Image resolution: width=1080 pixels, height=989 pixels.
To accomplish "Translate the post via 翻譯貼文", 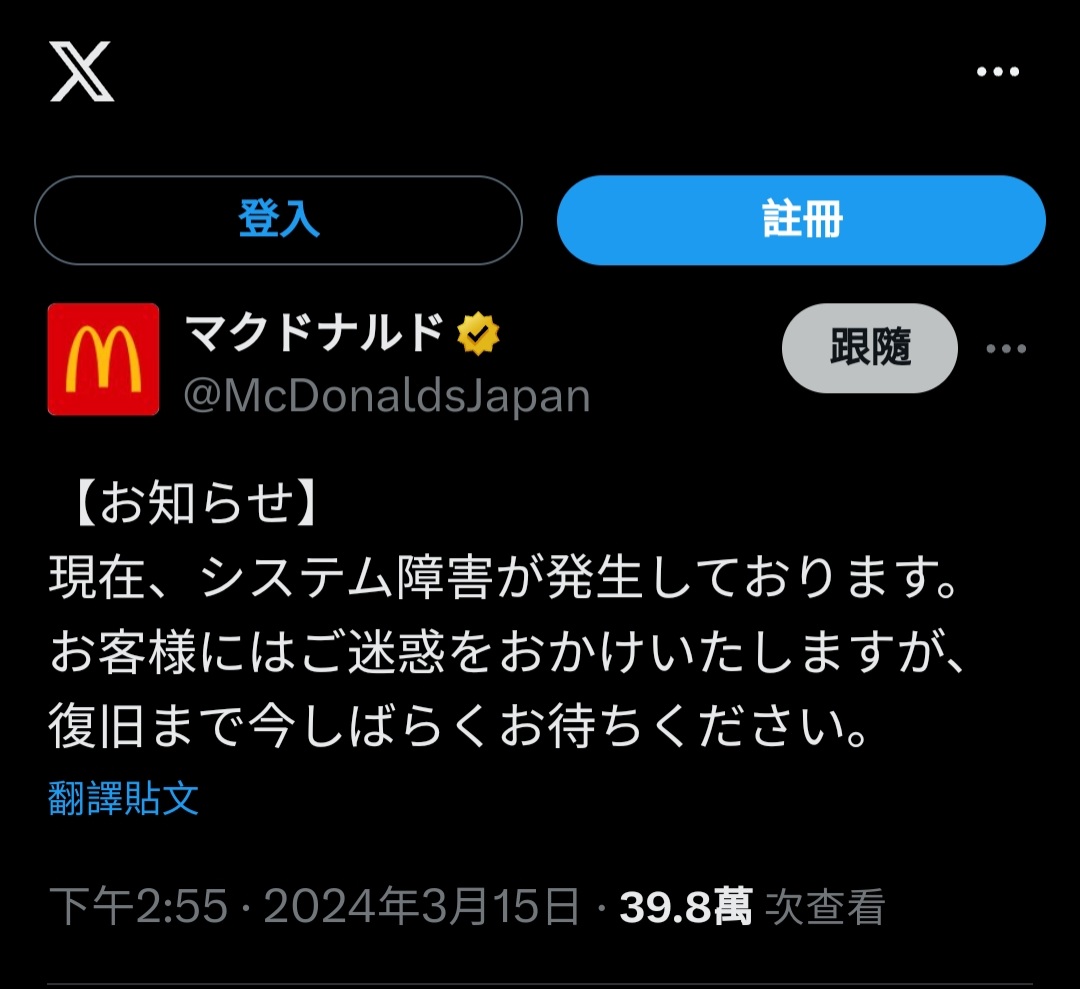I will coord(124,799).
